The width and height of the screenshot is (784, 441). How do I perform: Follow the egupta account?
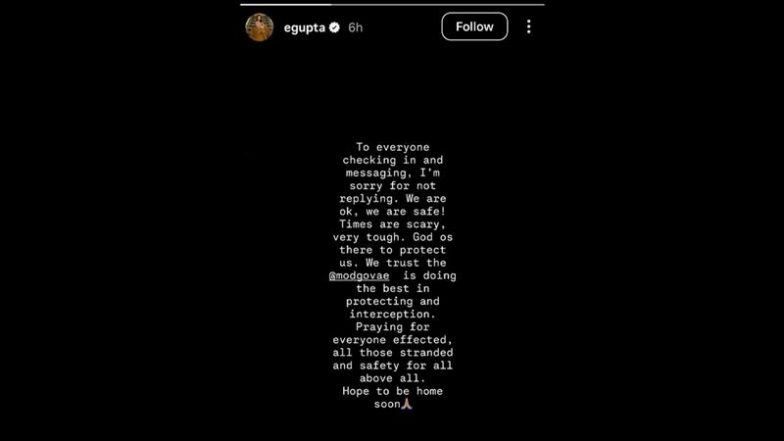pos(474,27)
